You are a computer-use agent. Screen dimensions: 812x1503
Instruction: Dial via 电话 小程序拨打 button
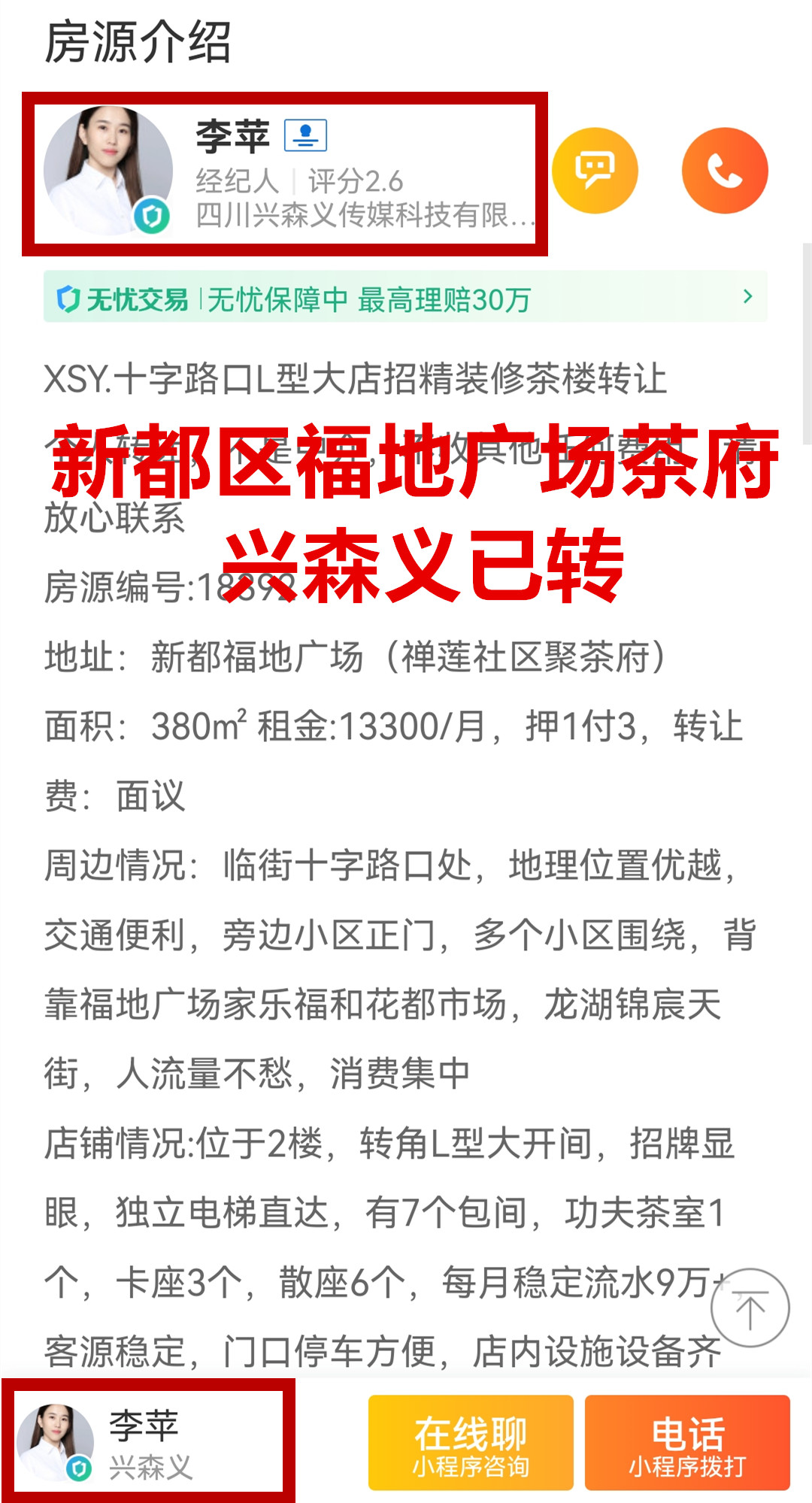coord(687,1443)
